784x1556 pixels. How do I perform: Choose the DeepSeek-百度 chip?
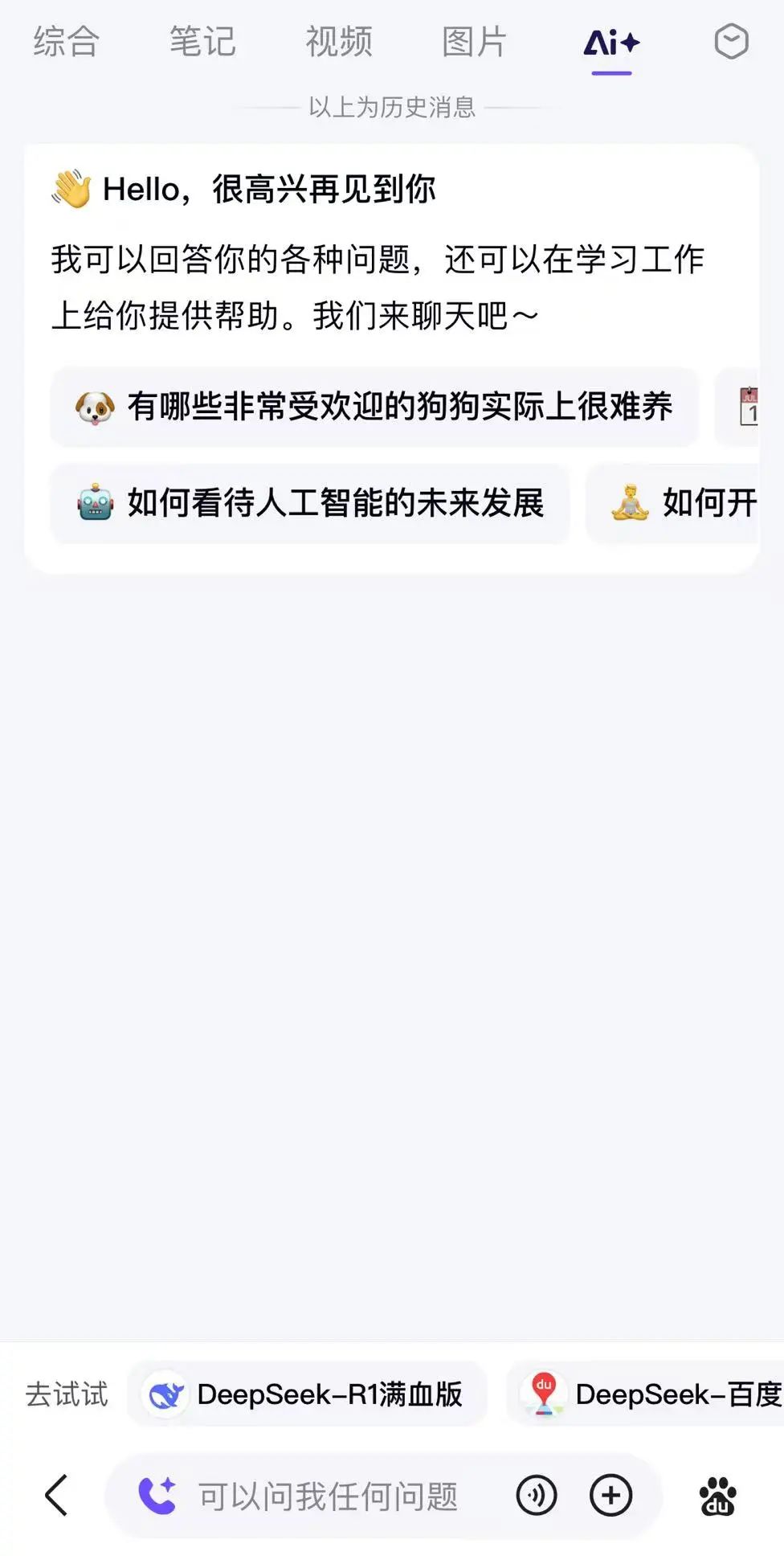tap(646, 1394)
